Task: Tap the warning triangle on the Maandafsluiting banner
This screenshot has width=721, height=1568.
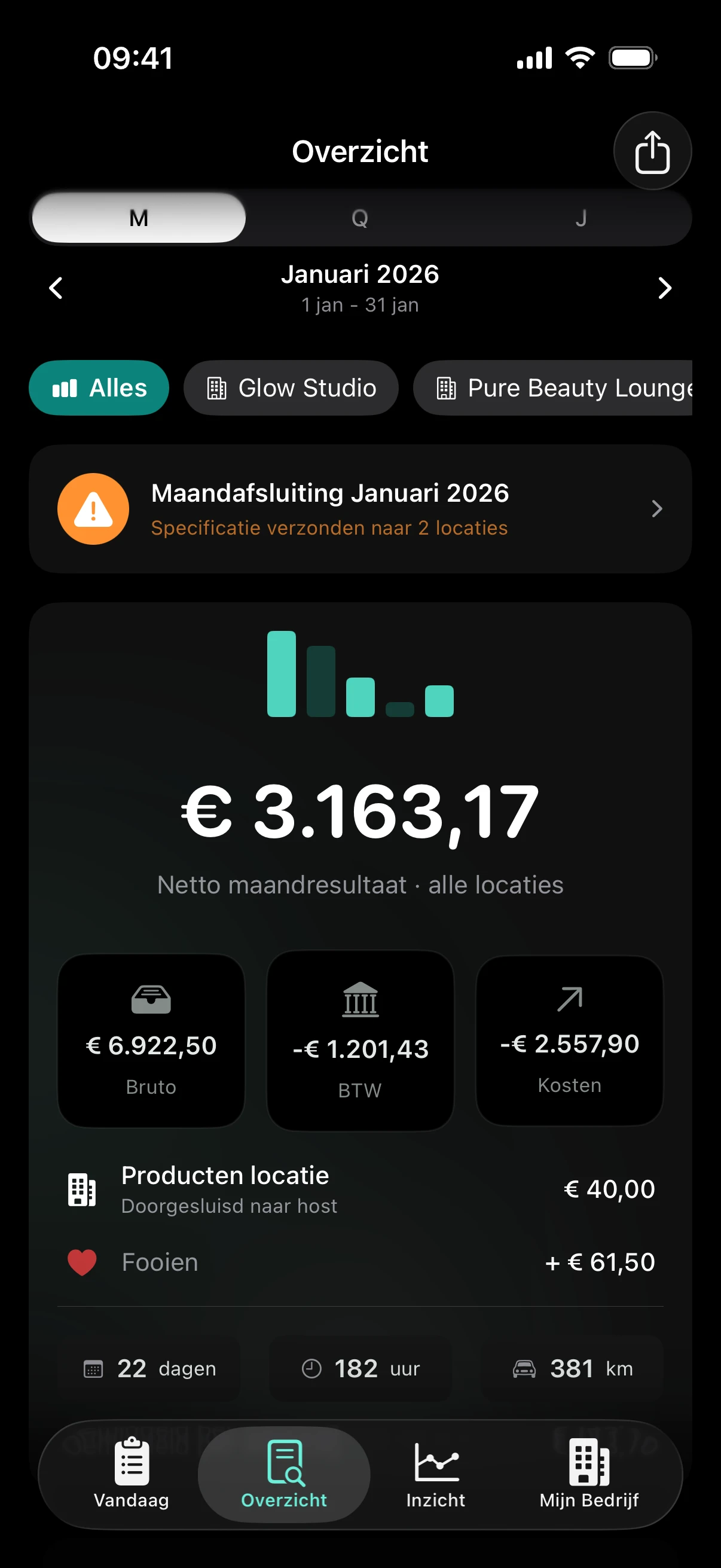Action: [93, 509]
